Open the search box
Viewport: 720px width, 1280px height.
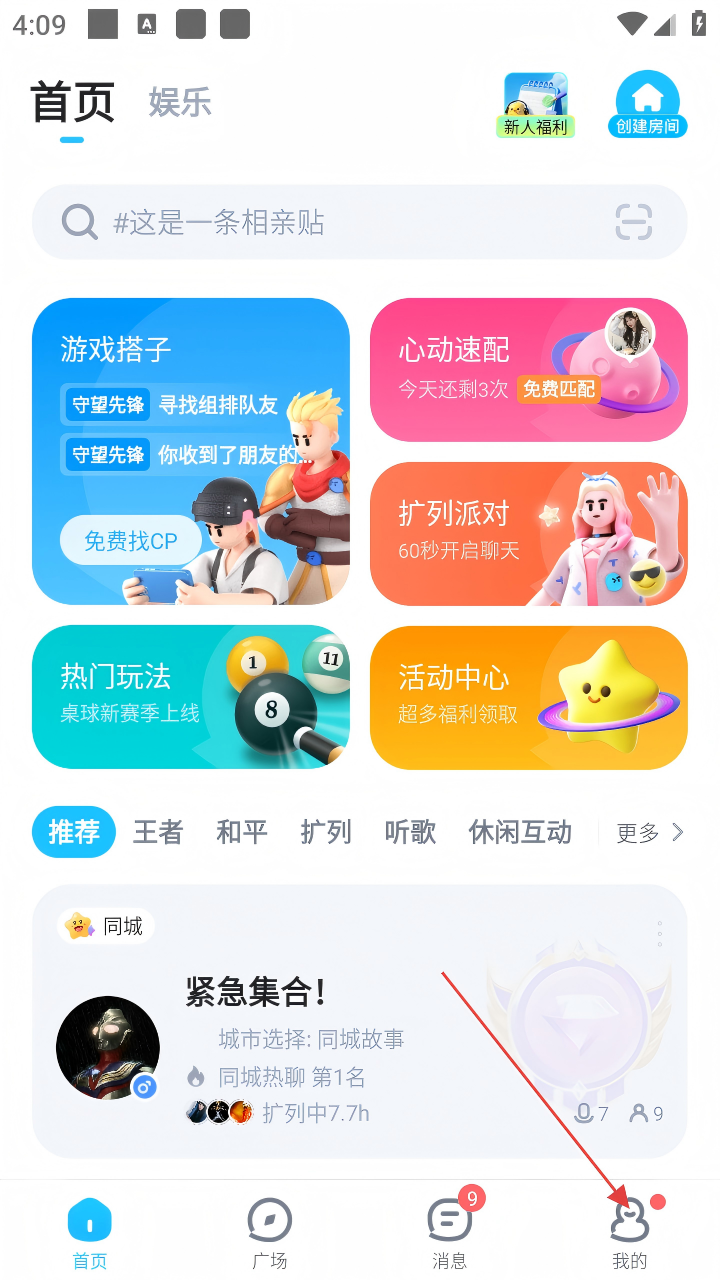coord(330,222)
